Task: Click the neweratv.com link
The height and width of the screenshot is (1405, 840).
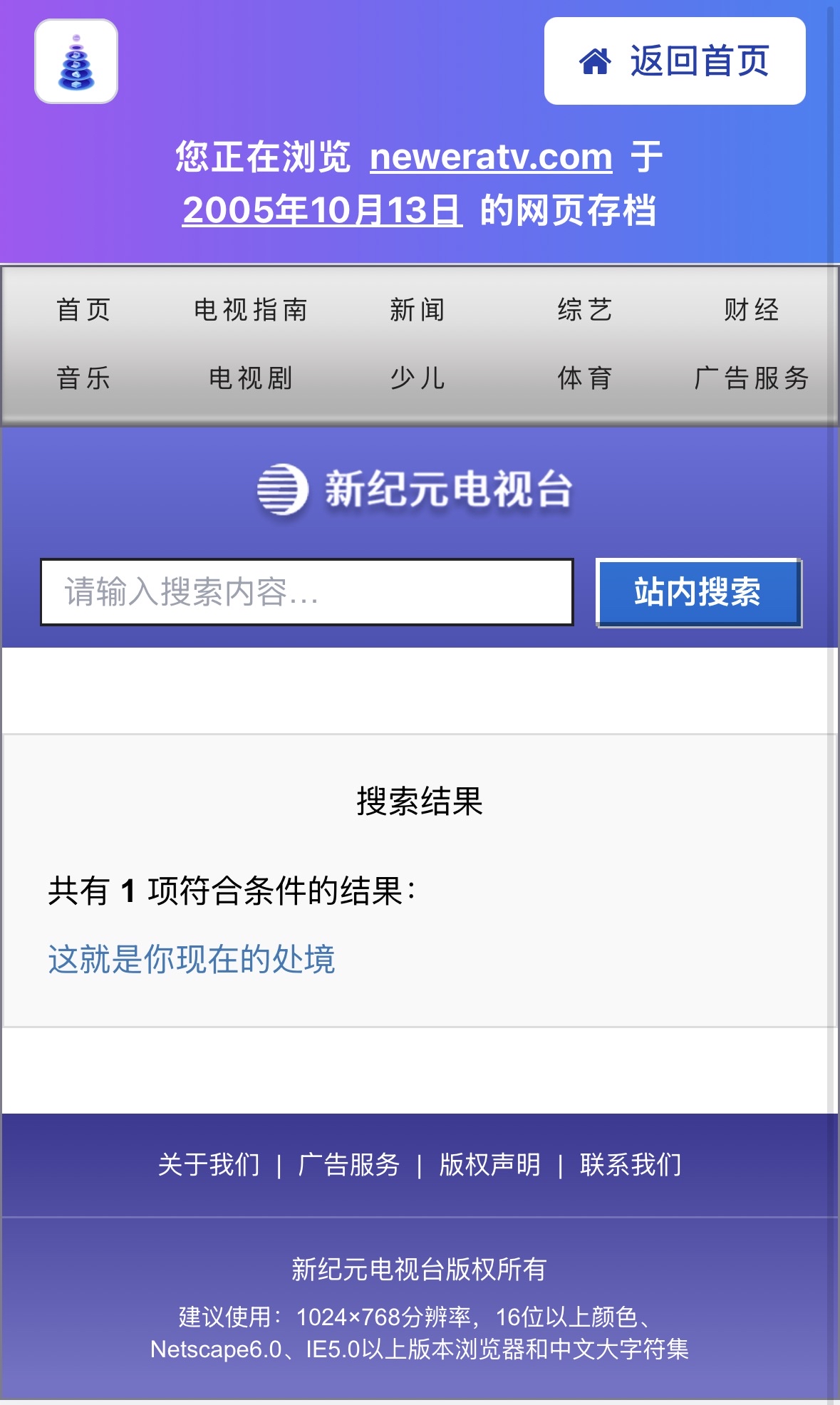Action: [x=490, y=157]
